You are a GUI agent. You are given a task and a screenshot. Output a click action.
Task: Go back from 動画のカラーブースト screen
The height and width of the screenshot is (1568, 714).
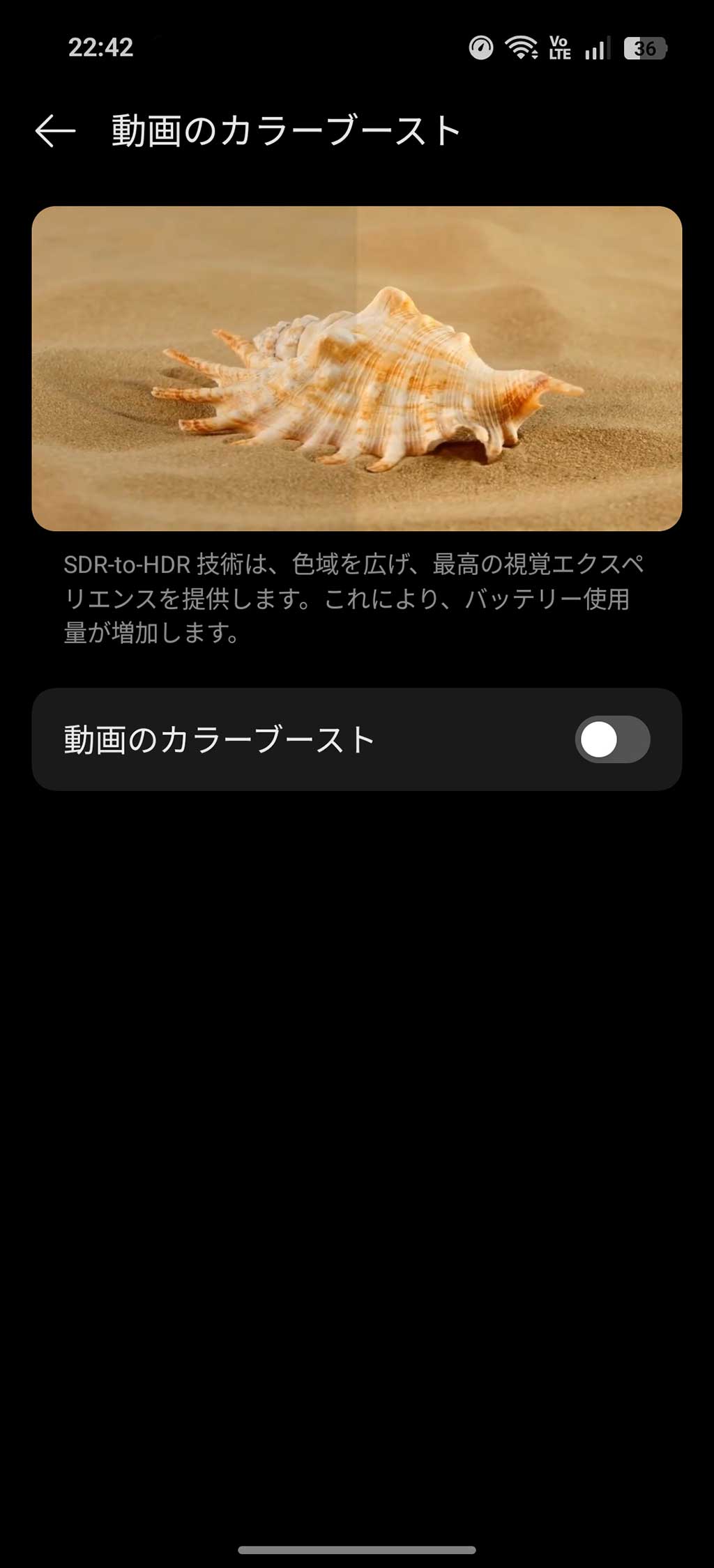[x=55, y=130]
